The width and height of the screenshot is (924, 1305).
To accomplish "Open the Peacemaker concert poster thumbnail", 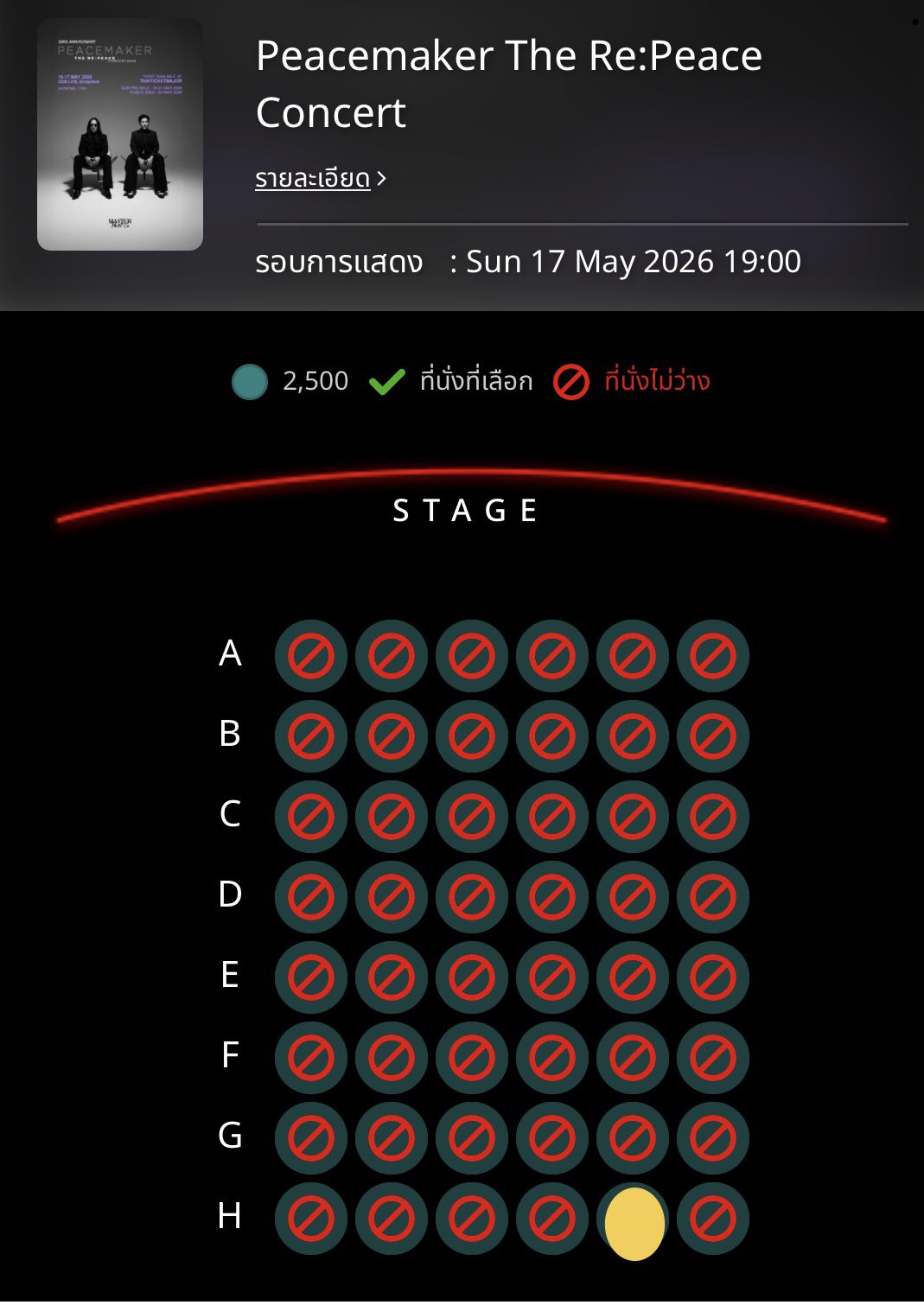I will (x=120, y=135).
